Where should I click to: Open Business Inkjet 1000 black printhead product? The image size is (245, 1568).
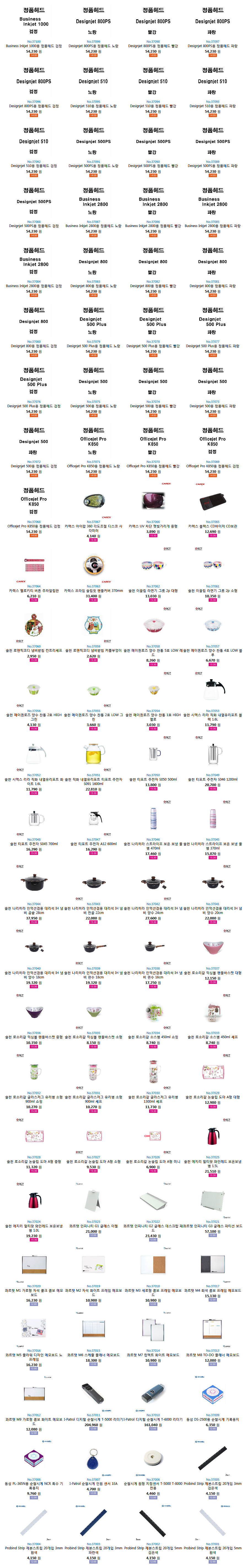pyautogui.click(x=34, y=21)
